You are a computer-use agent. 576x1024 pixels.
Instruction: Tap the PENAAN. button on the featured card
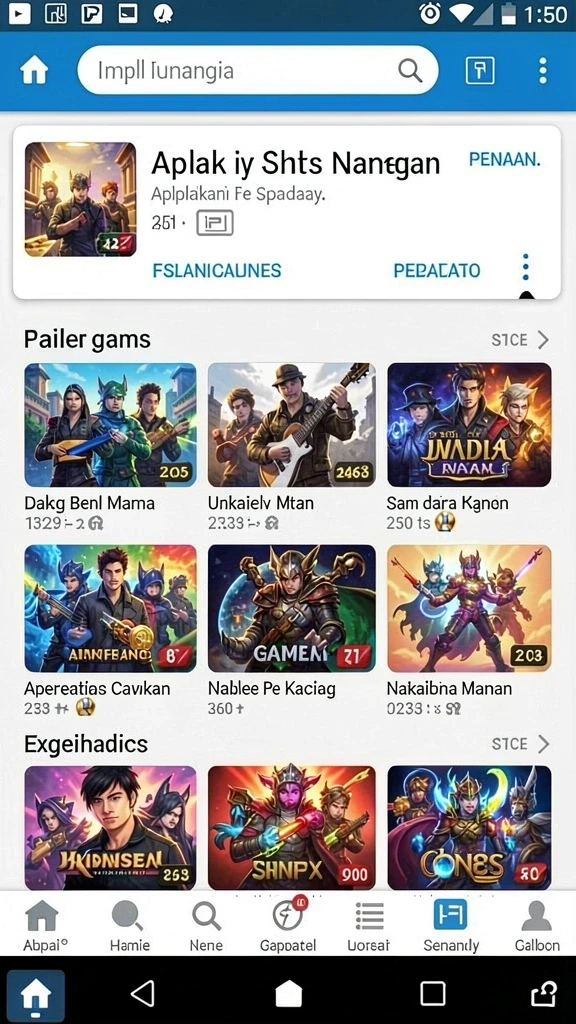(505, 160)
